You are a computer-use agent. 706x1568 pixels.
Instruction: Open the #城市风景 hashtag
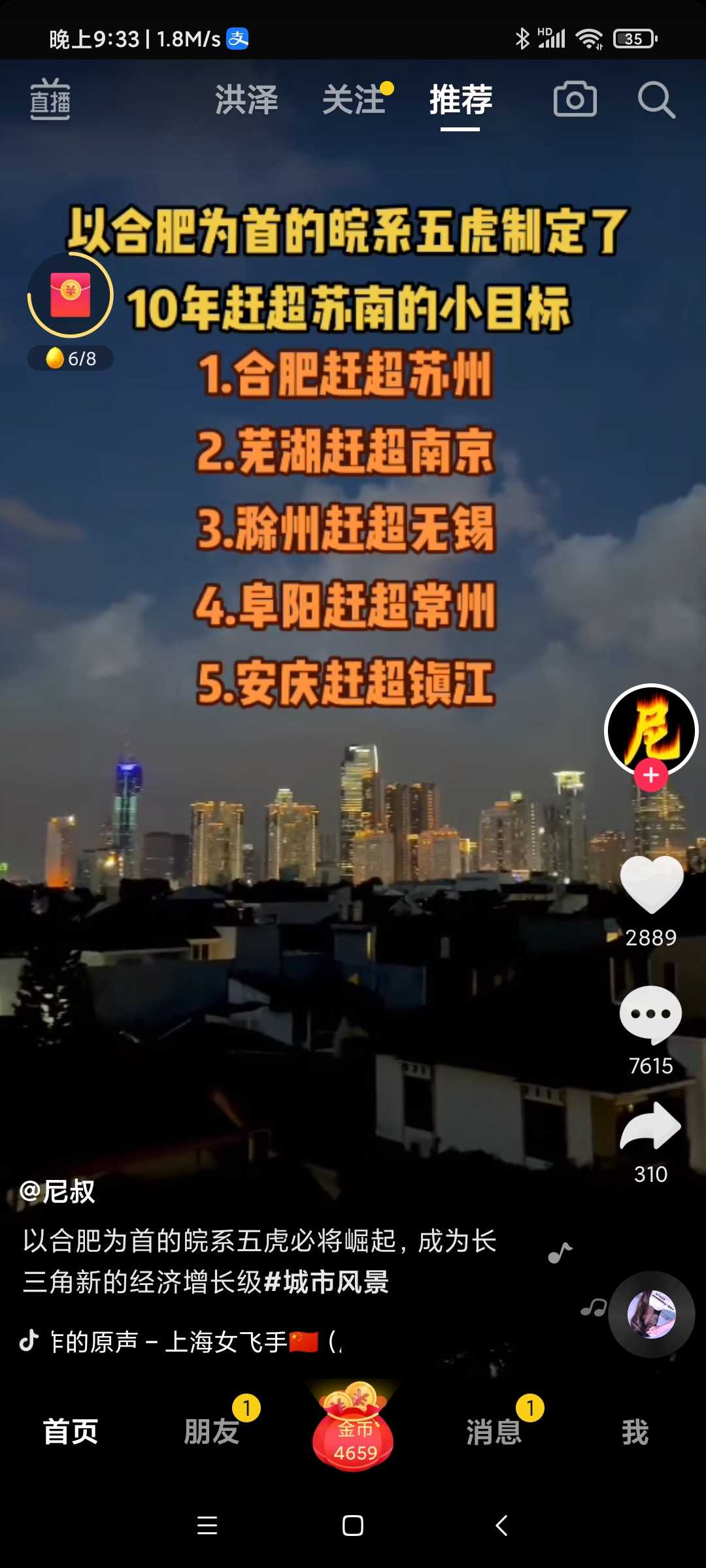click(x=326, y=1282)
